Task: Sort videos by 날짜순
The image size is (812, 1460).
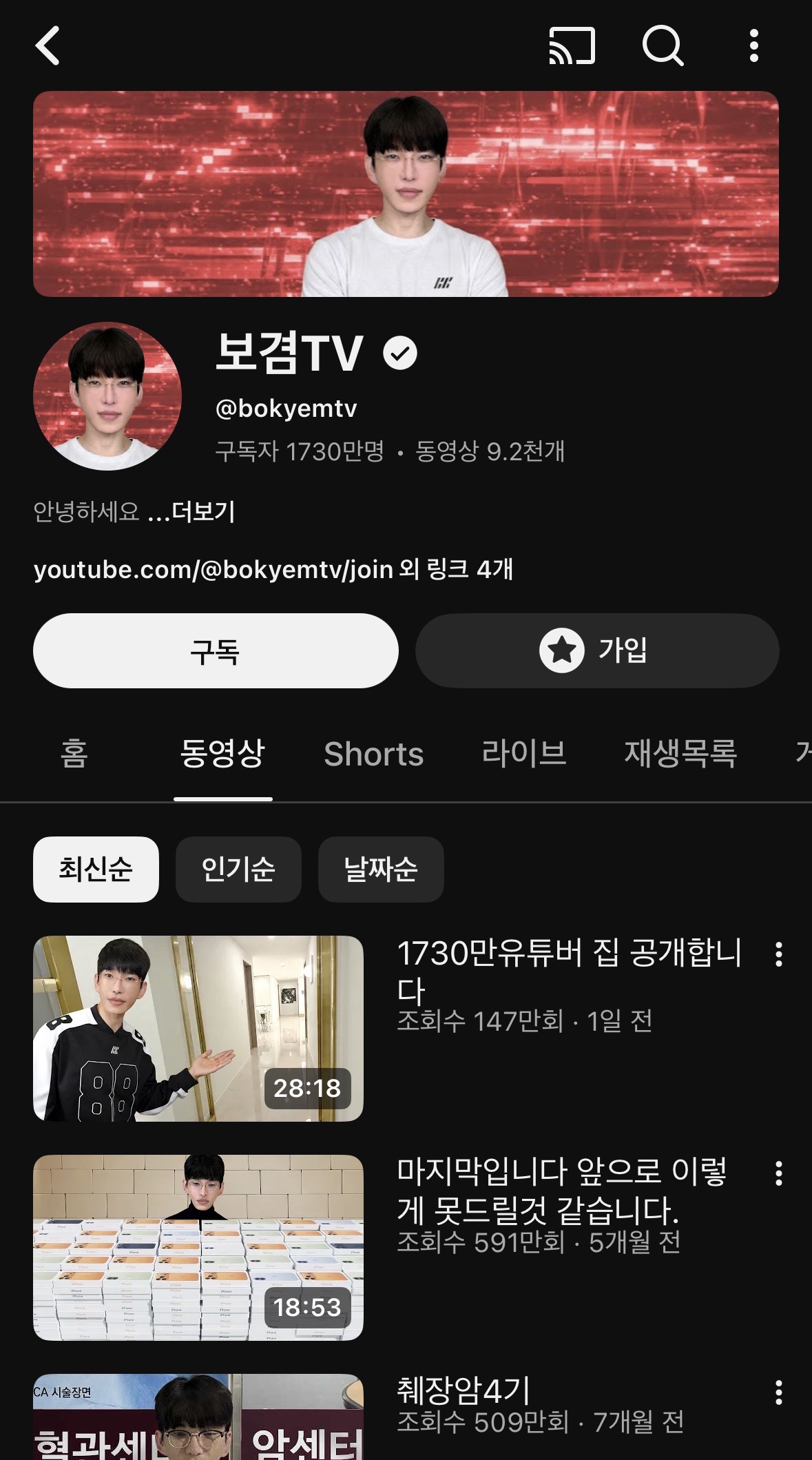Action: (x=381, y=870)
